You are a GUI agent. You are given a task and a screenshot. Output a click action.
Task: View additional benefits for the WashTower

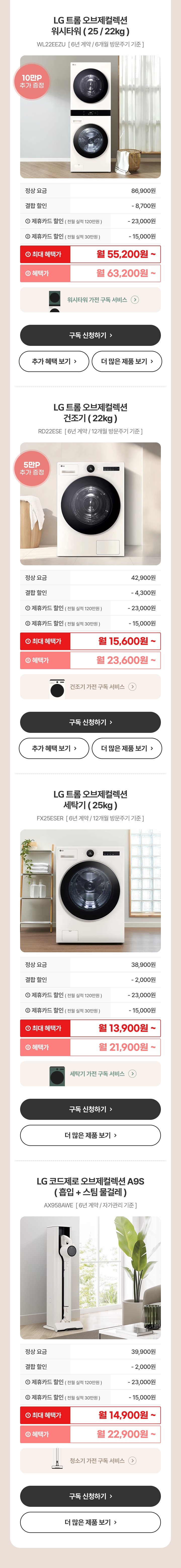[54, 362]
